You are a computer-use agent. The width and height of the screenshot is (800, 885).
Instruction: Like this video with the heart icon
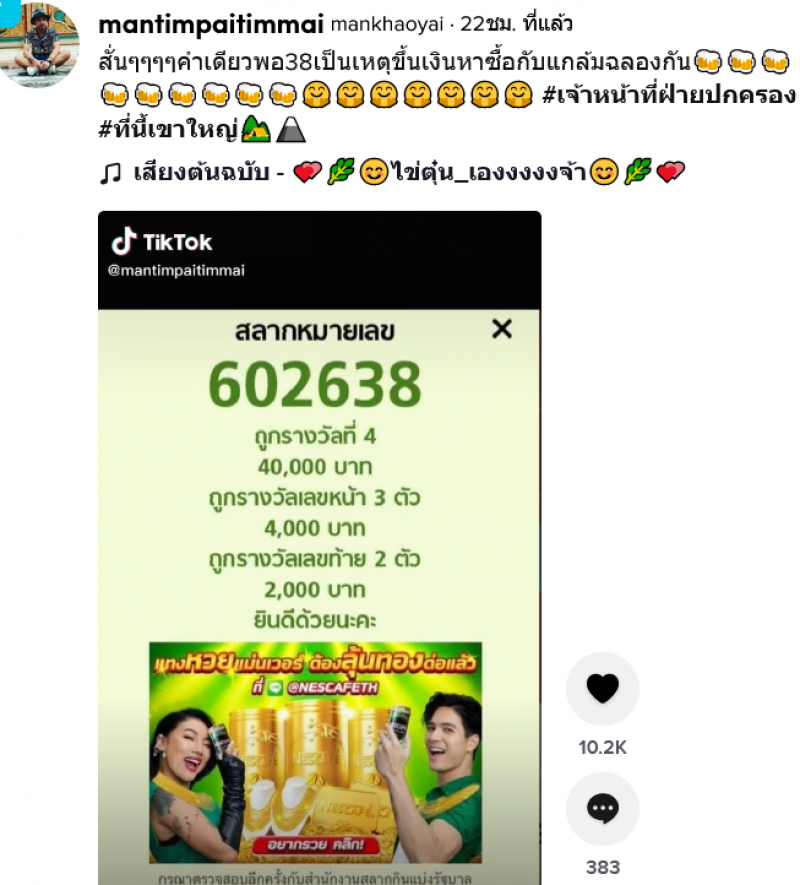pos(602,689)
